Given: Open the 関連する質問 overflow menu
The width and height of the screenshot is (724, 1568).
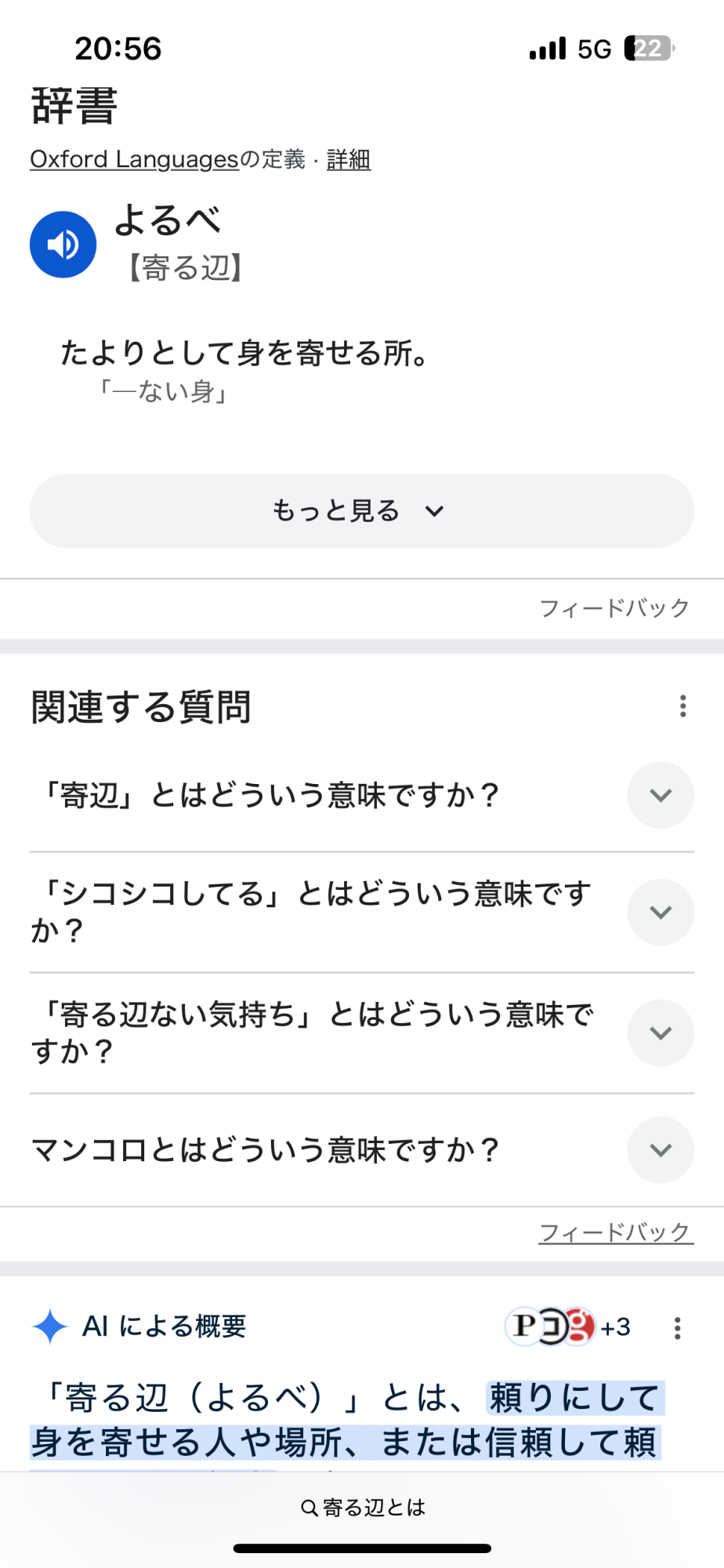Looking at the screenshot, I should point(683,706).
